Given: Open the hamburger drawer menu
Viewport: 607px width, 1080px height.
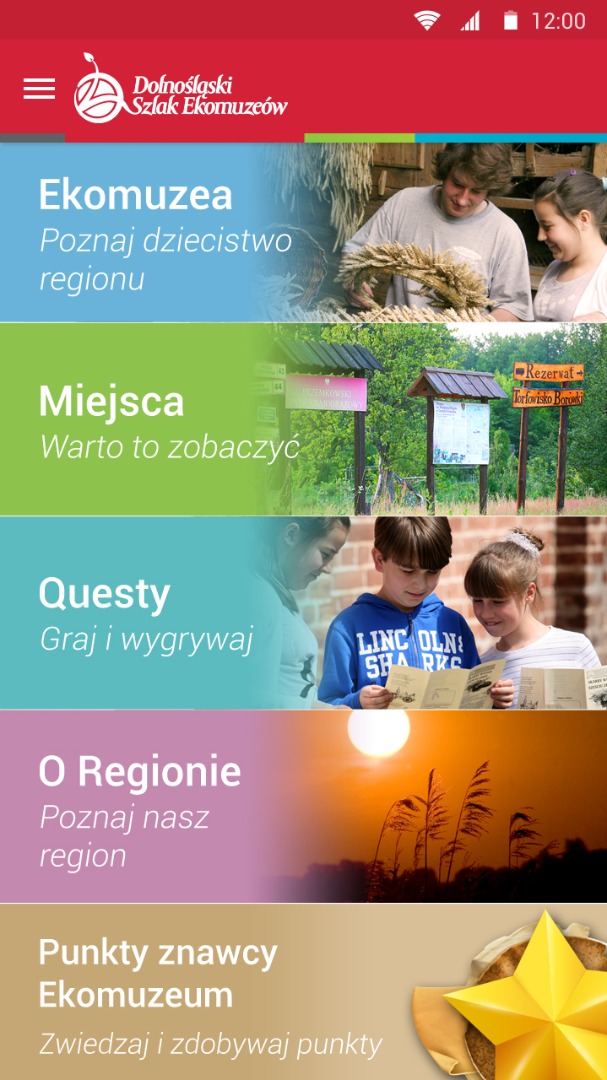Looking at the screenshot, I should pos(39,89).
